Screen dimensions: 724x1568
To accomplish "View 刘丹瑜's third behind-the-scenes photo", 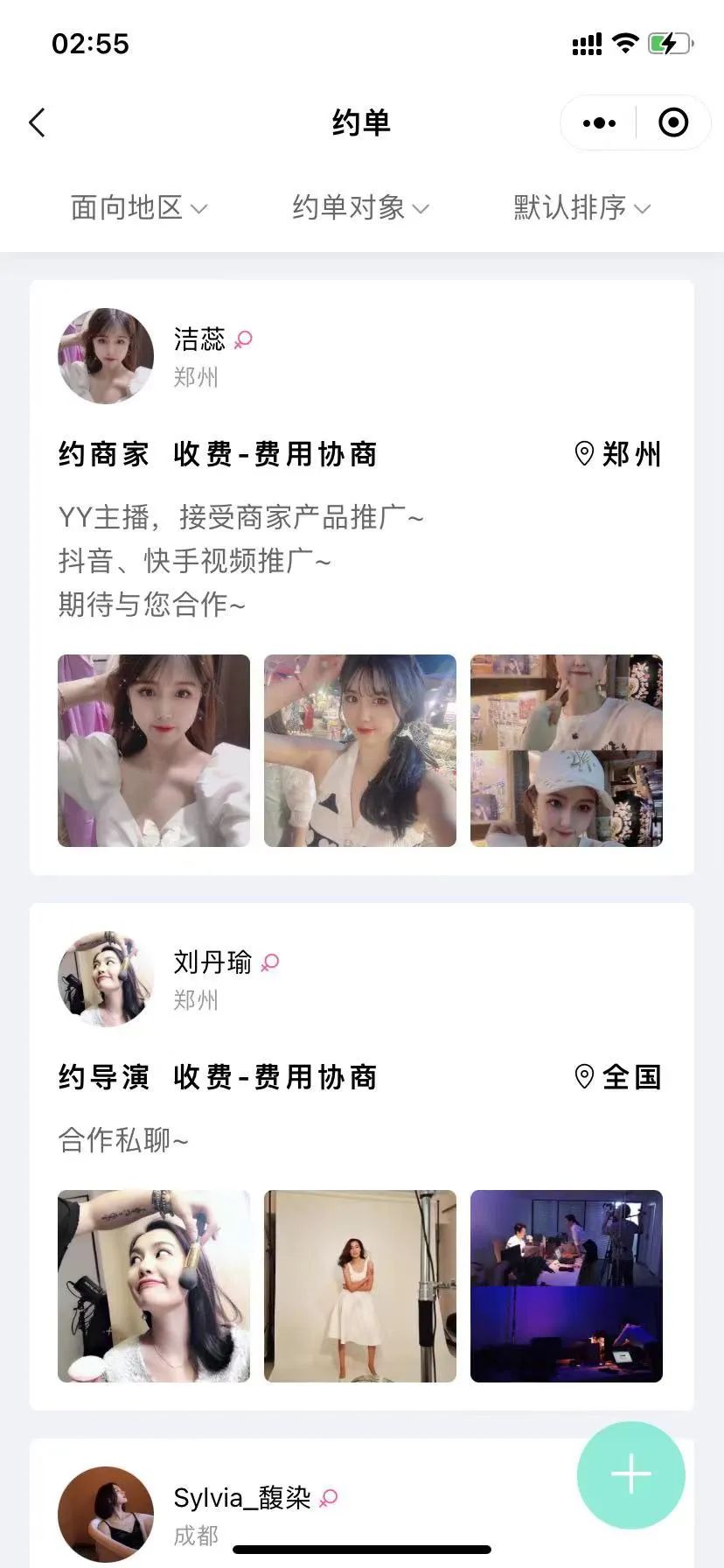I will [x=567, y=1286].
